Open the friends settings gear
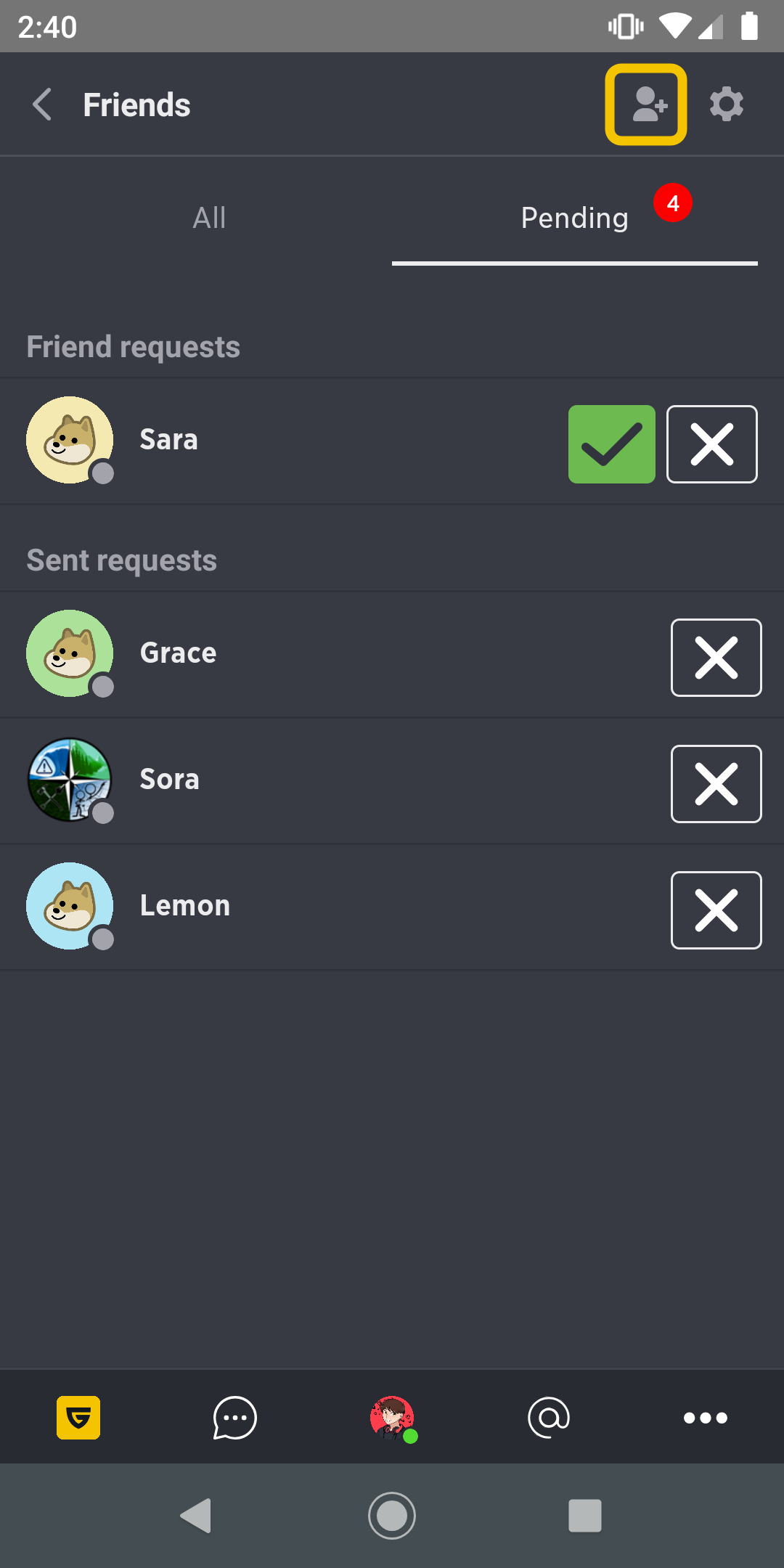The height and width of the screenshot is (1568, 784). click(x=727, y=105)
